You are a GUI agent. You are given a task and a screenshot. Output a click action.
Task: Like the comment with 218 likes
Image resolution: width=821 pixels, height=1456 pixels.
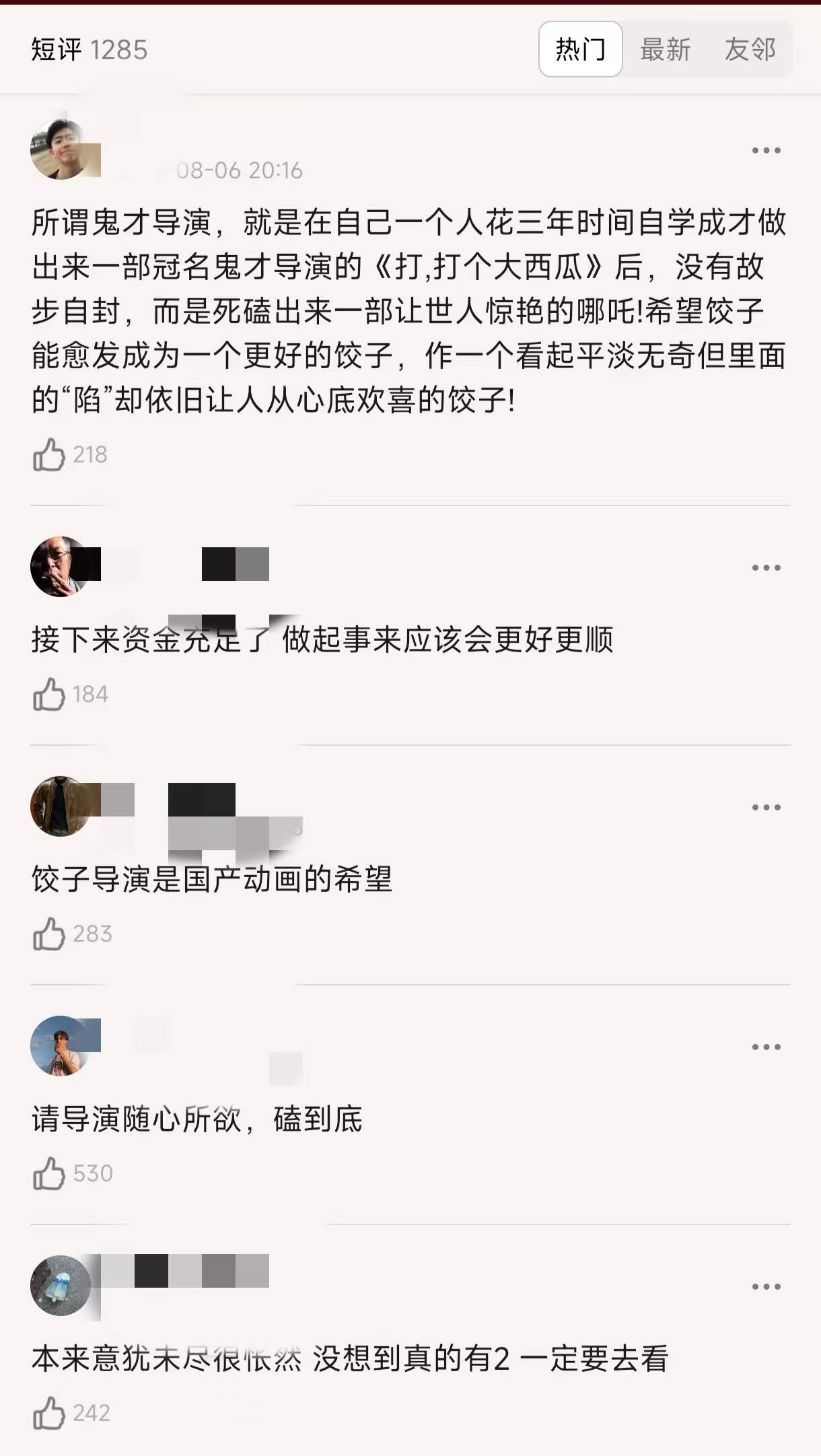49,454
